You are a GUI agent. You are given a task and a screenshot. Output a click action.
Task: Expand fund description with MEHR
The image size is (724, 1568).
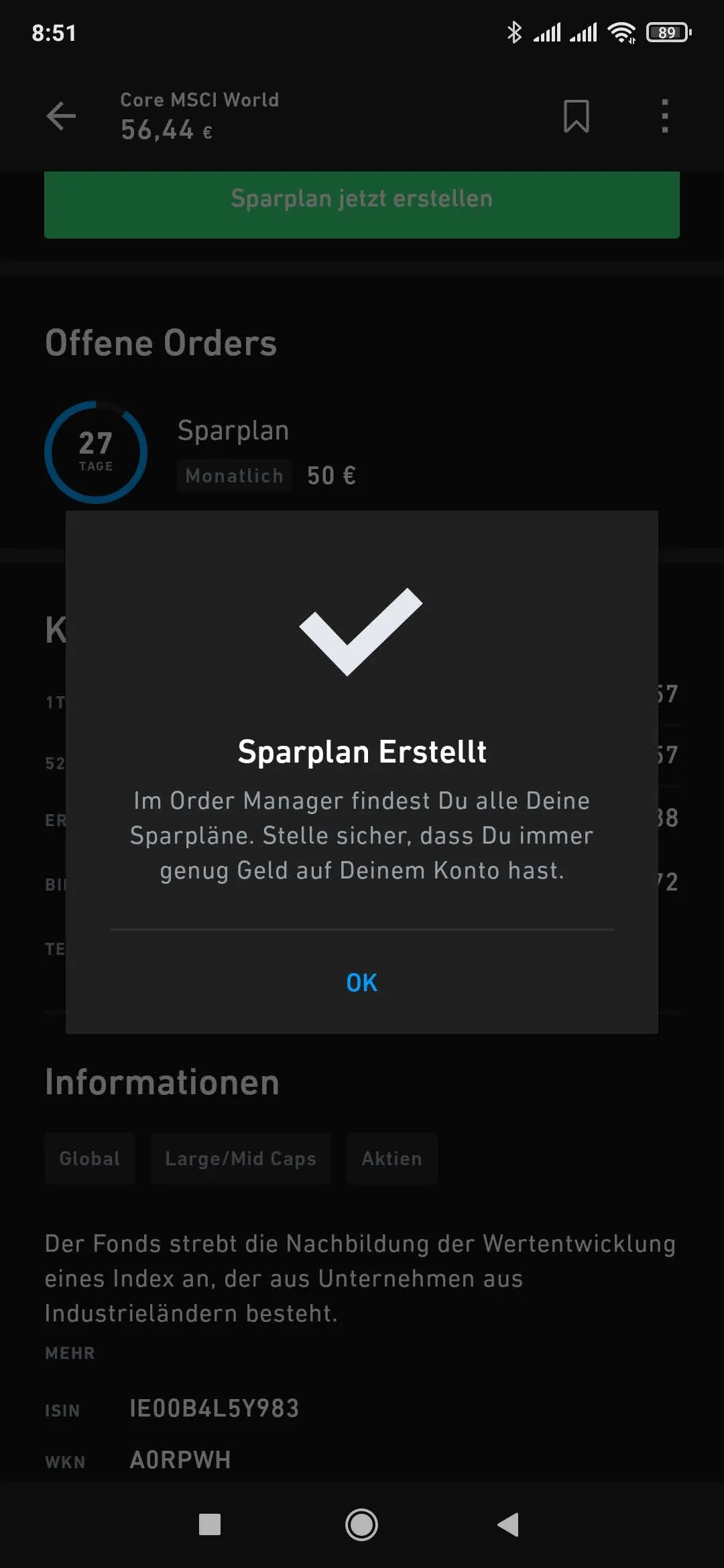[70, 1353]
